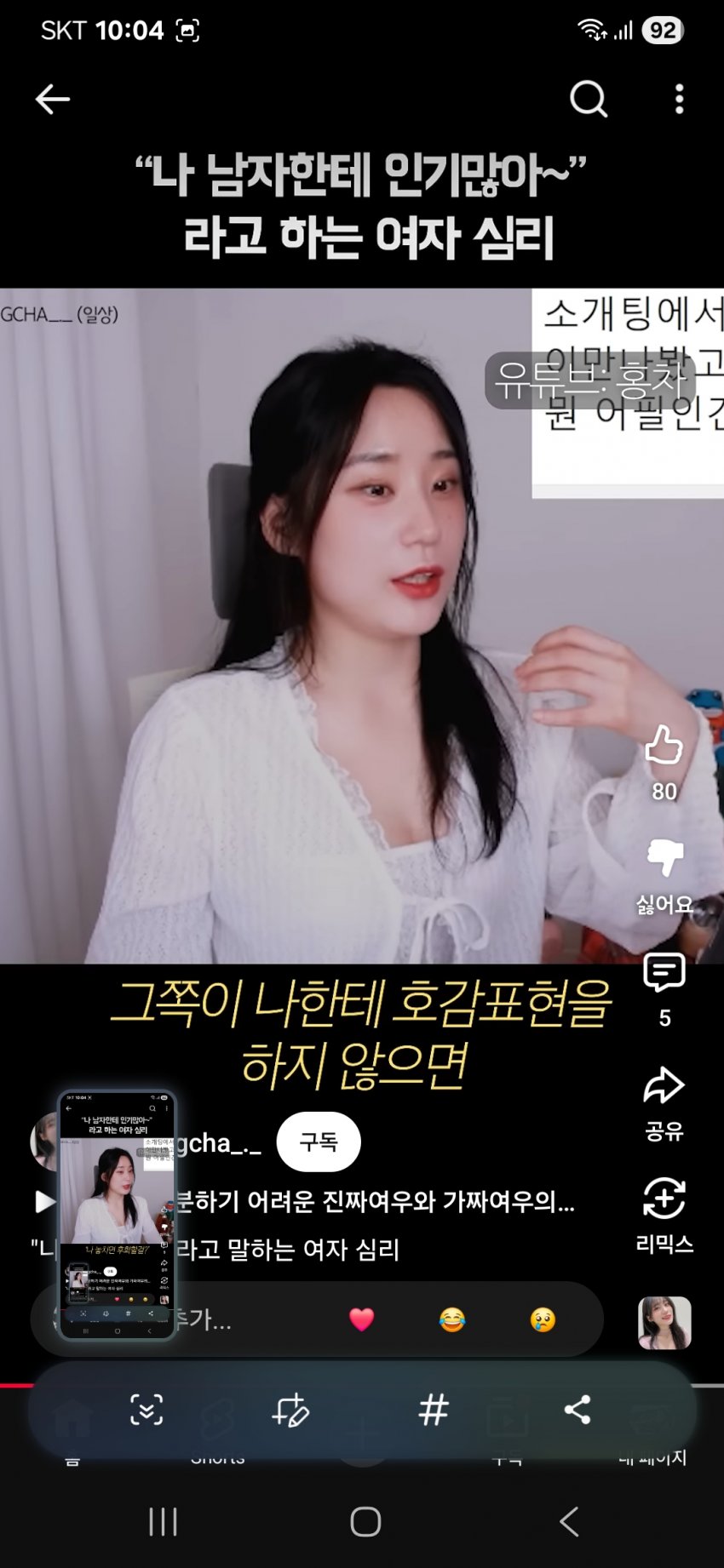
Task: Open search from the top bar
Action: [x=588, y=100]
